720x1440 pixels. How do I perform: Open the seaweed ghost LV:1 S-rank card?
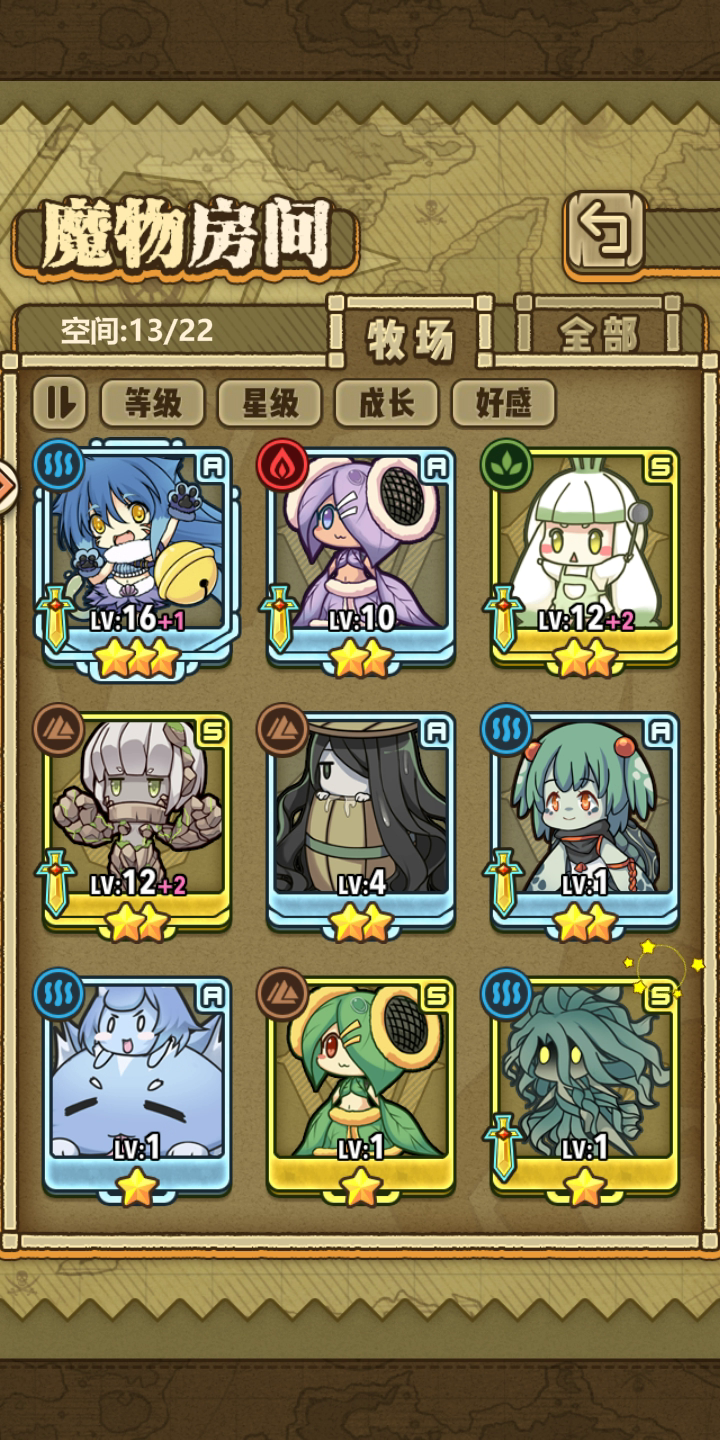(x=584, y=1086)
